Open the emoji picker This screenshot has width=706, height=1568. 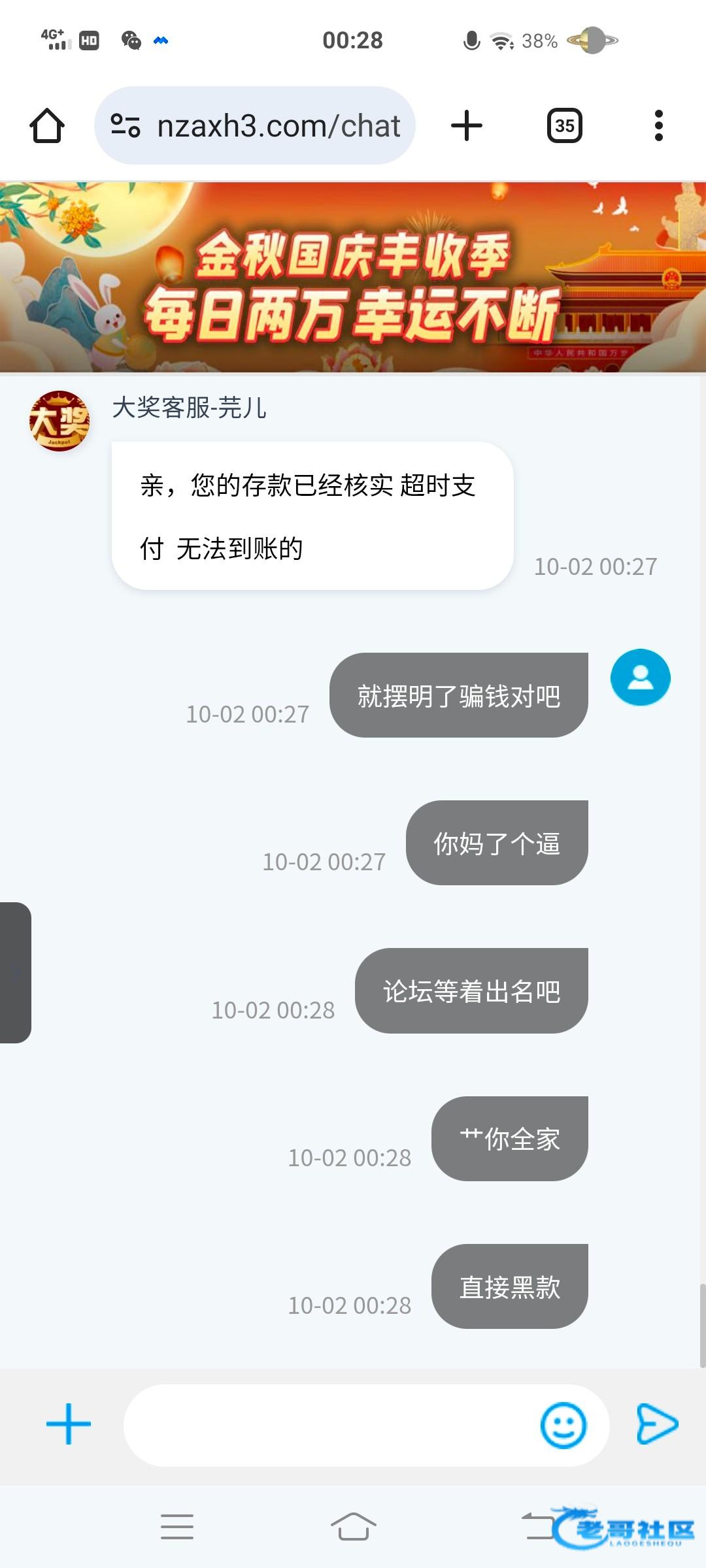tap(563, 1426)
